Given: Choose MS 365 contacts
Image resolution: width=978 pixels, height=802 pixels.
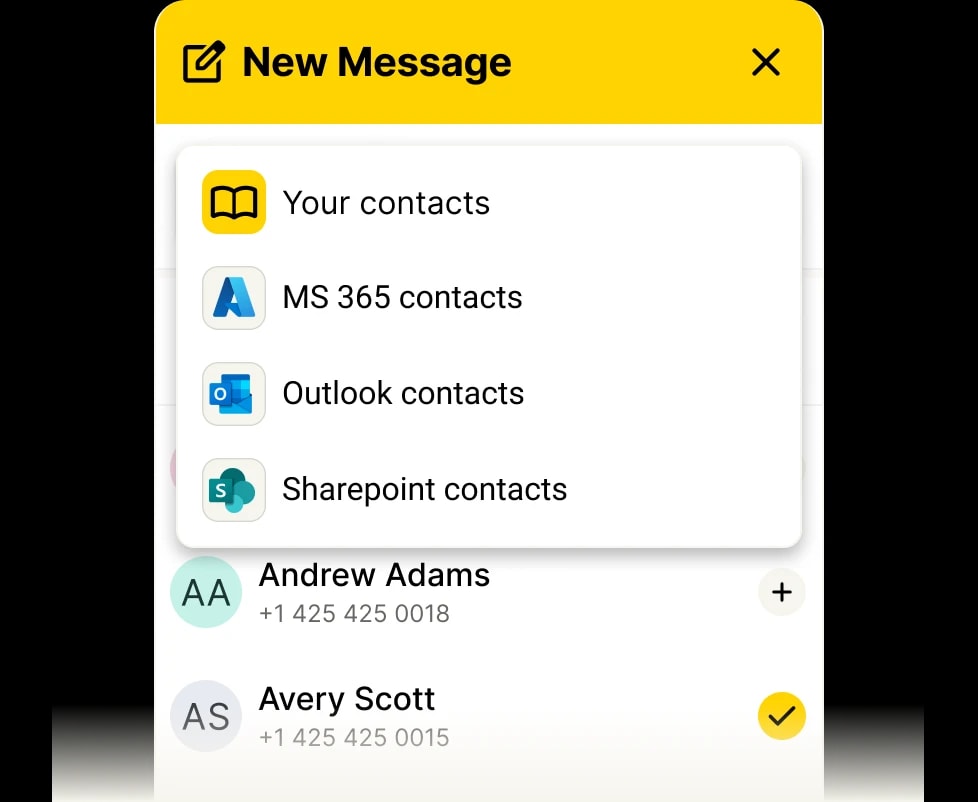Looking at the screenshot, I should click(402, 298).
